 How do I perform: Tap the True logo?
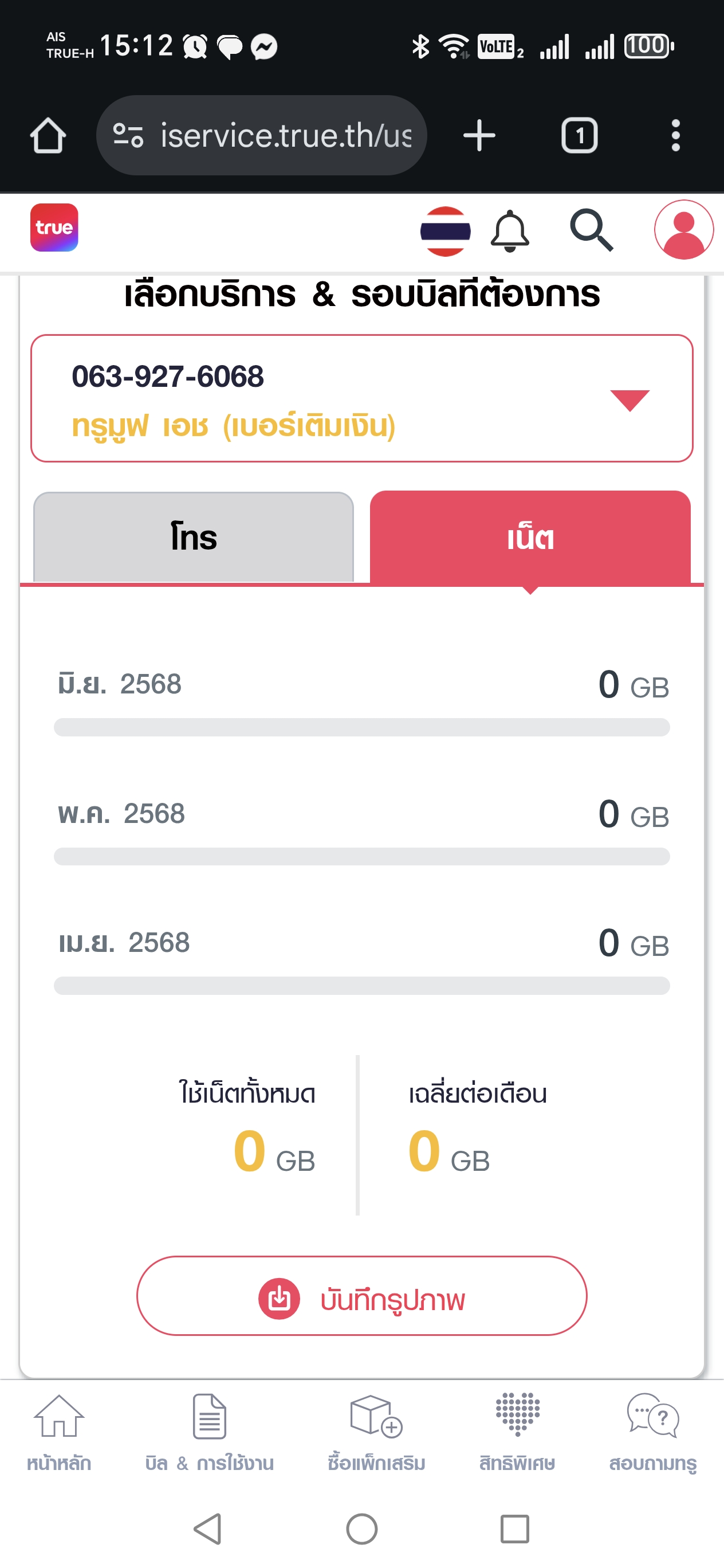(54, 228)
